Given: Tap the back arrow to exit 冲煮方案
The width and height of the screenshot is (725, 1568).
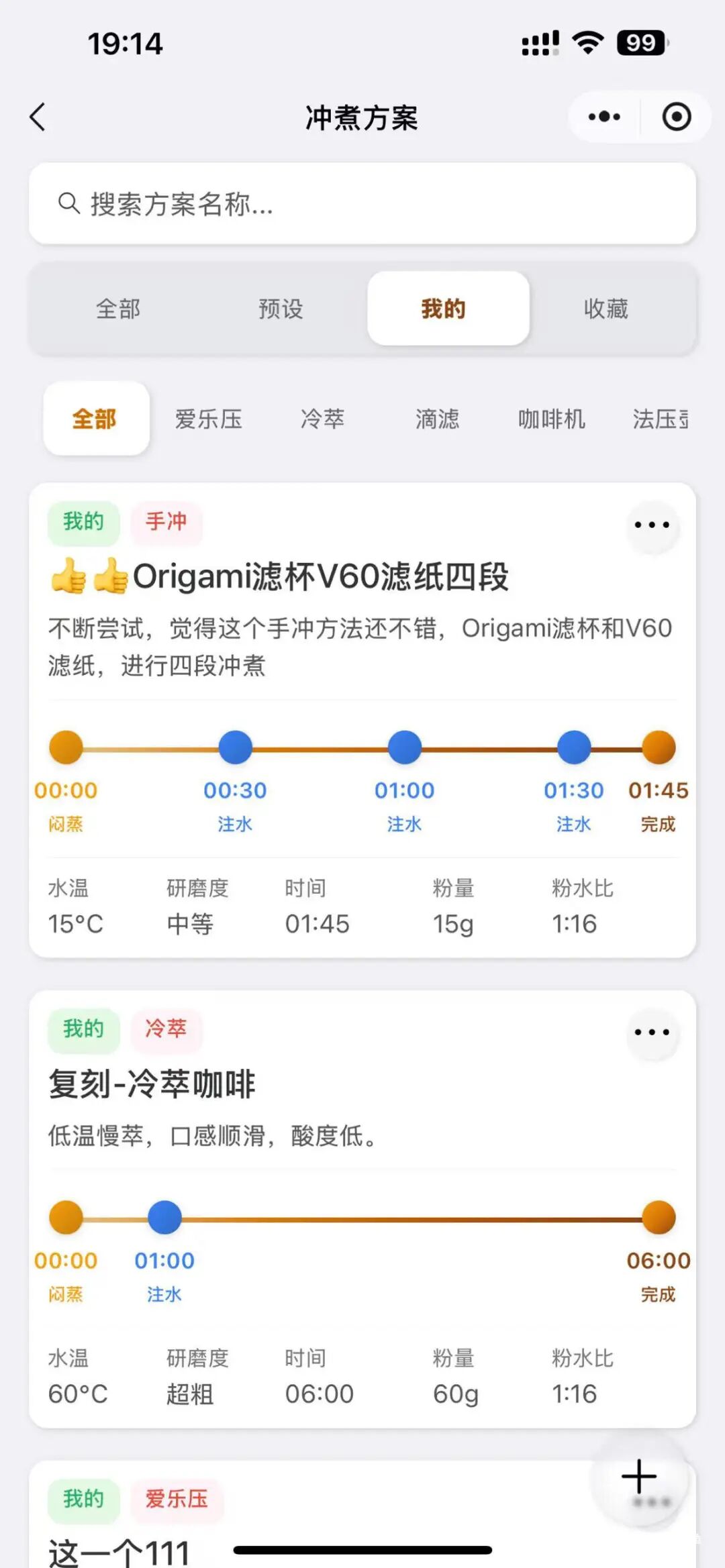Looking at the screenshot, I should (x=38, y=116).
